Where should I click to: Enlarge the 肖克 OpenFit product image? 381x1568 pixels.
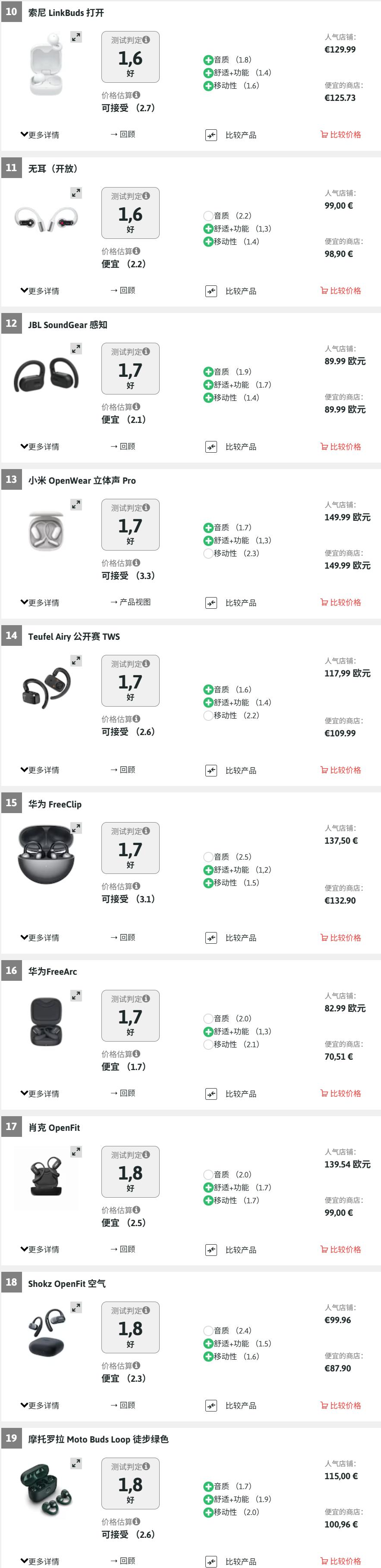pyautogui.click(x=76, y=1152)
